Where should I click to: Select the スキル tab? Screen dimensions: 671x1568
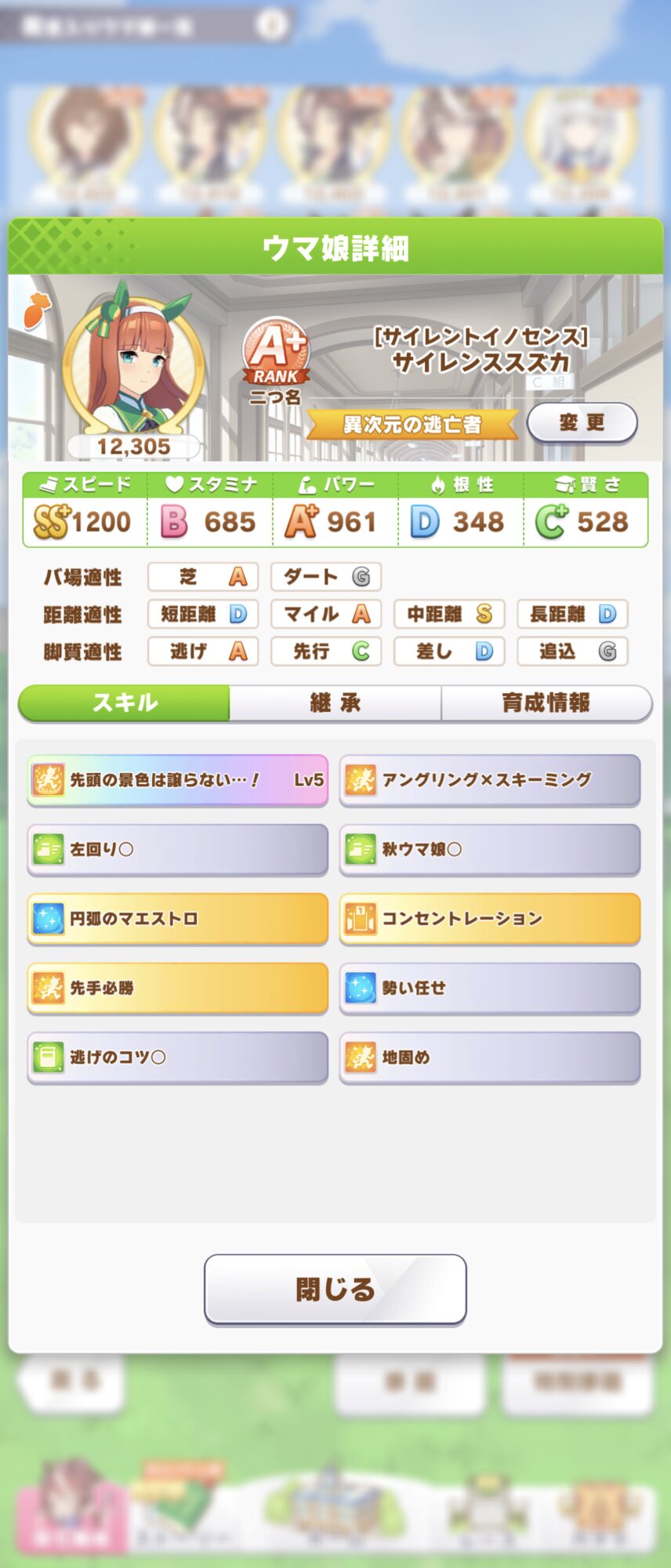[x=125, y=702]
